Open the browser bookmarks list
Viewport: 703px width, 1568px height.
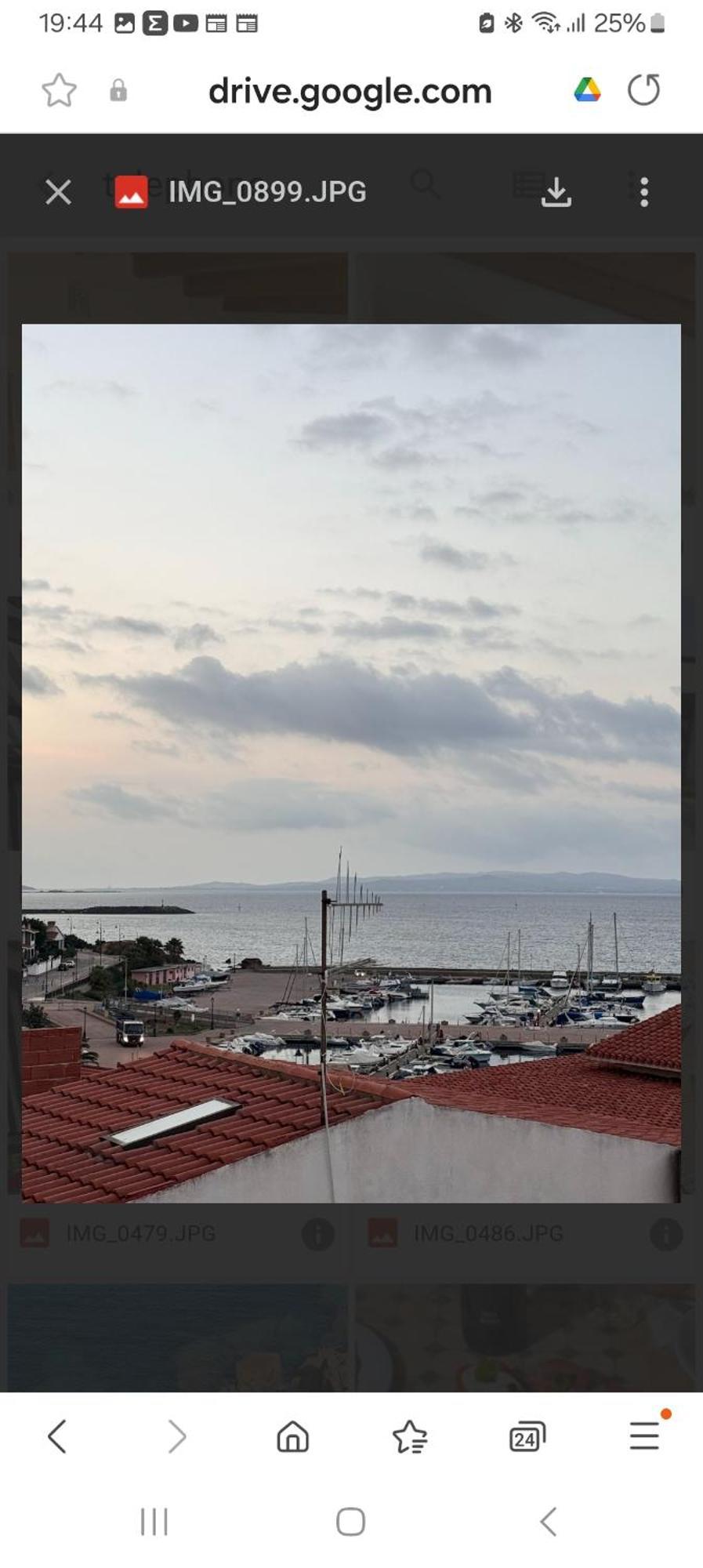click(x=409, y=1437)
